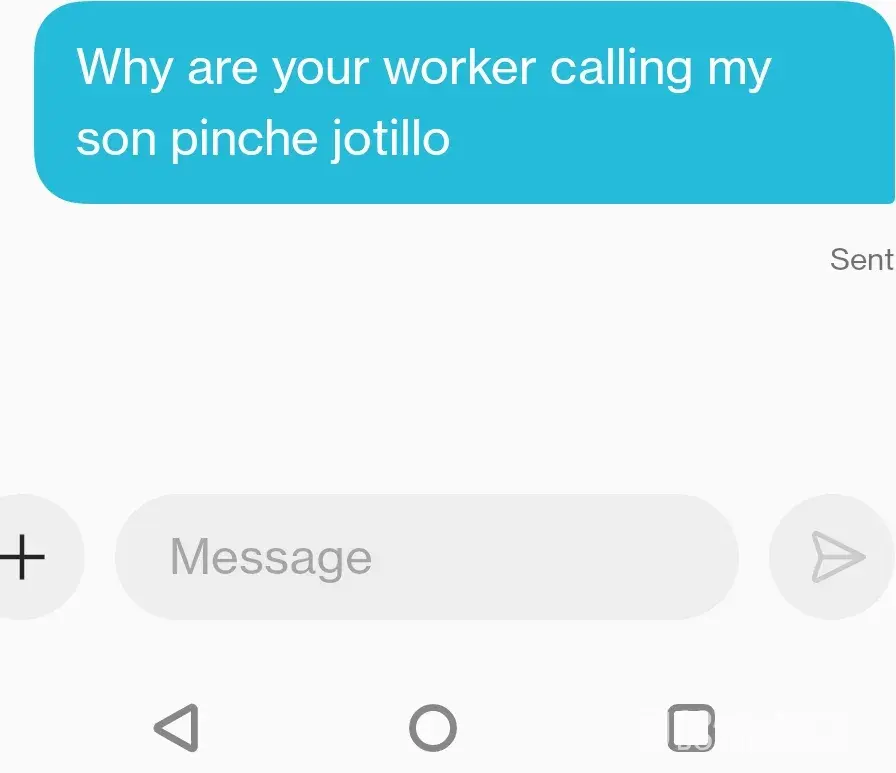This screenshot has width=896, height=773.
Task: Tap the plus icon to add attachment
Action: click(x=24, y=556)
